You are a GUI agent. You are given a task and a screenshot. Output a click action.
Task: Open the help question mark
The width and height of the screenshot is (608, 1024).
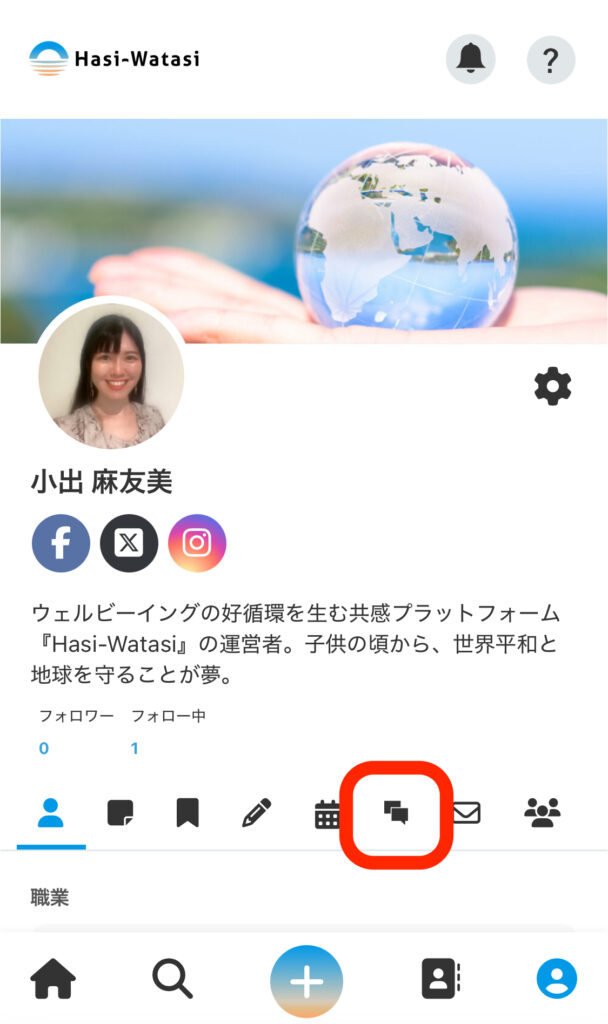[x=551, y=60]
